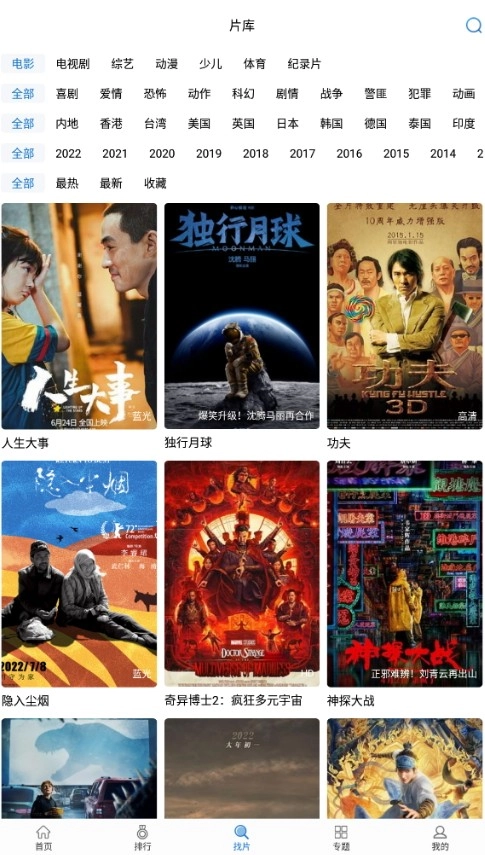The image size is (485, 855).
Task: Sort the list by 最热
Action: [x=67, y=183]
